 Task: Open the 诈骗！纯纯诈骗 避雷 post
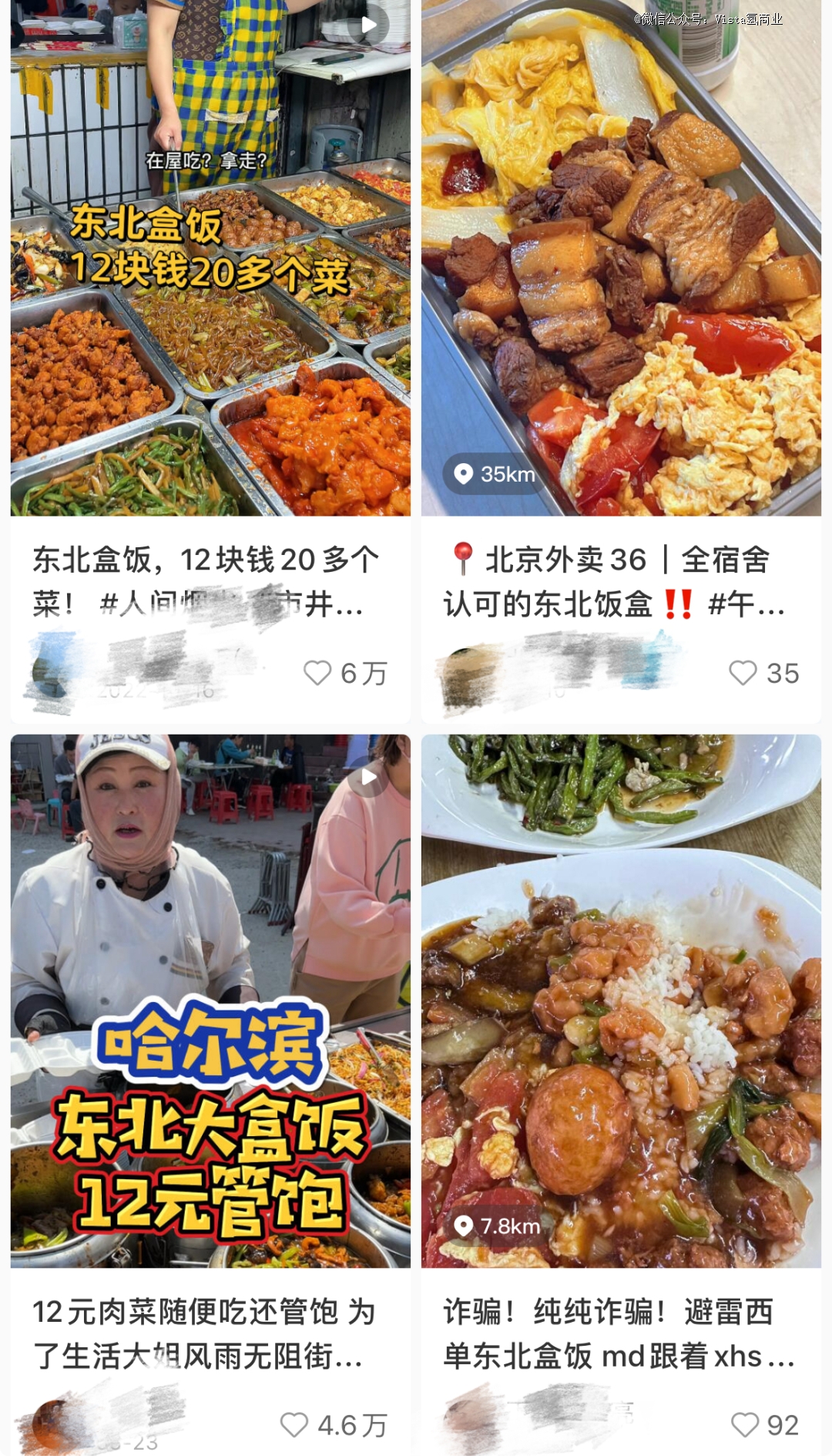(621, 1000)
